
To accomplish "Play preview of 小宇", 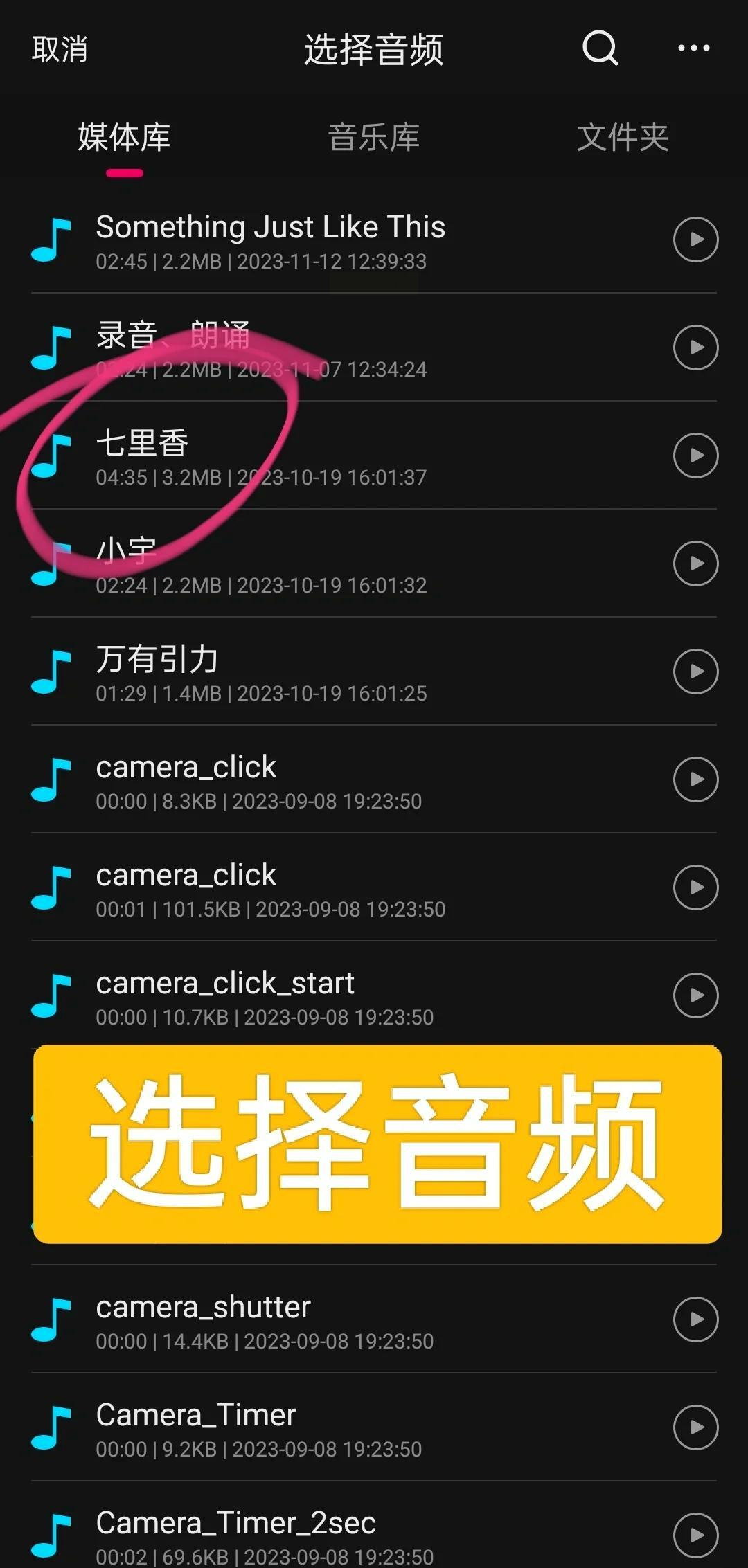I will coord(695,564).
